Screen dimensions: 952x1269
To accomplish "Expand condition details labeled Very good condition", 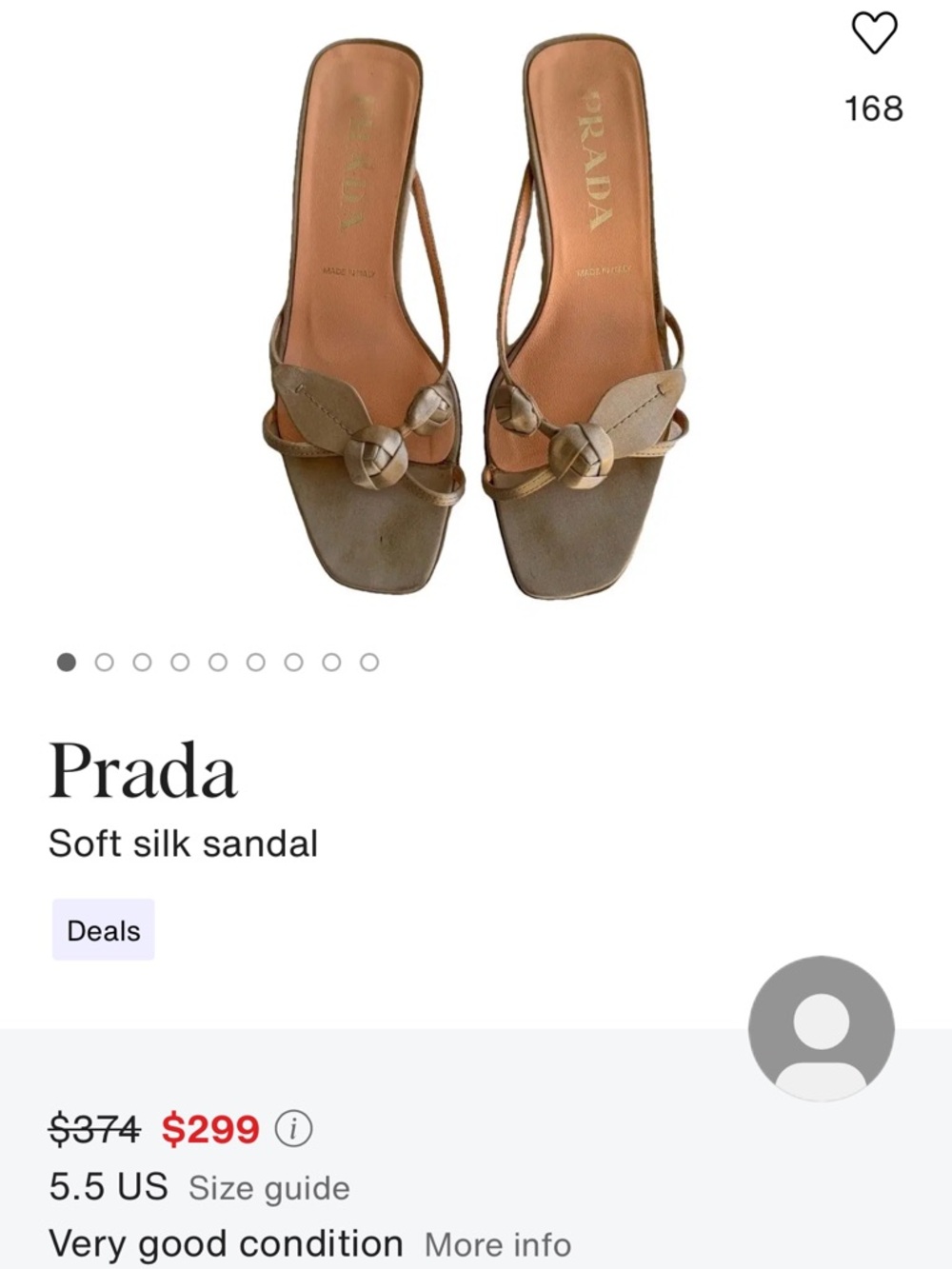I will coord(228,1242).
